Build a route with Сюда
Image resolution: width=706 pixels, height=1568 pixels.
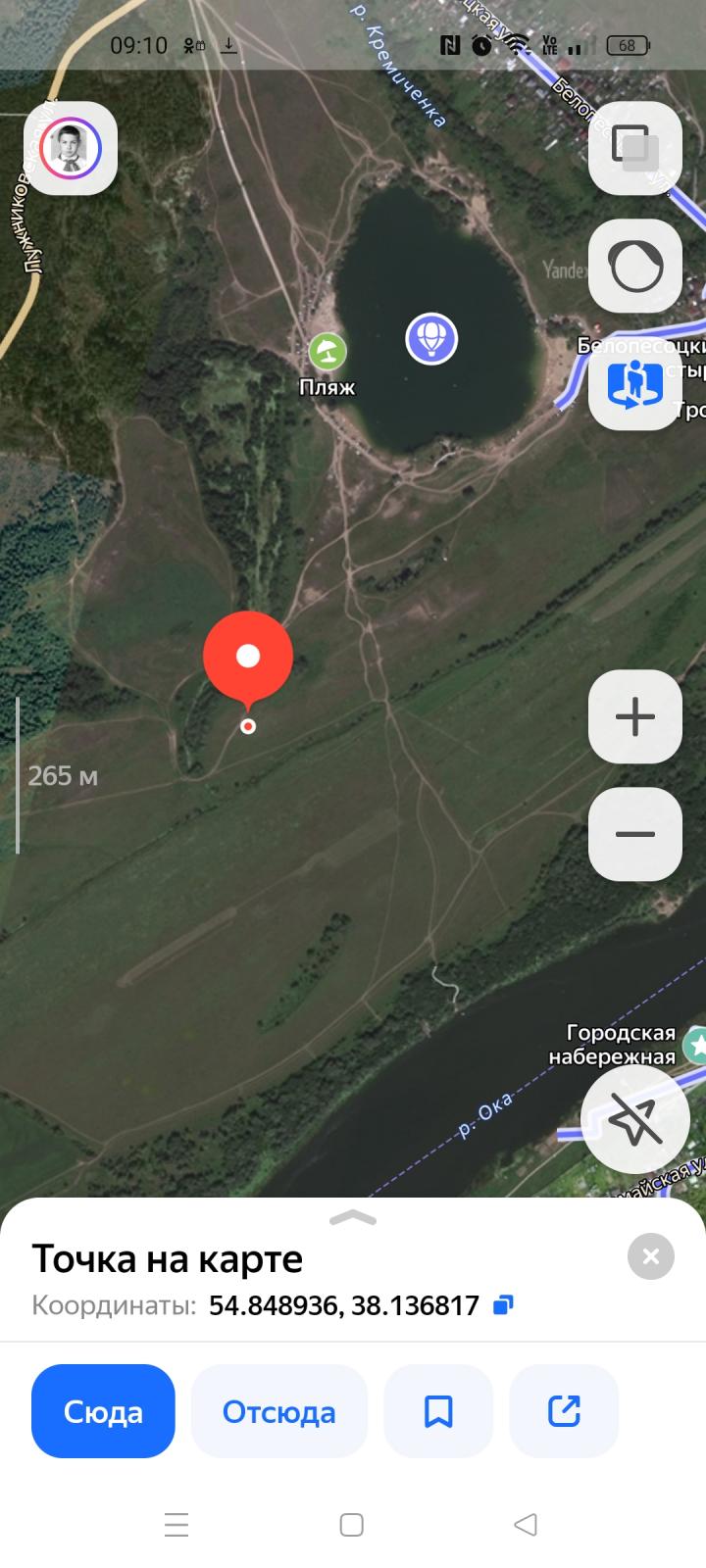pyautogui.click(x=103, y=1411)
